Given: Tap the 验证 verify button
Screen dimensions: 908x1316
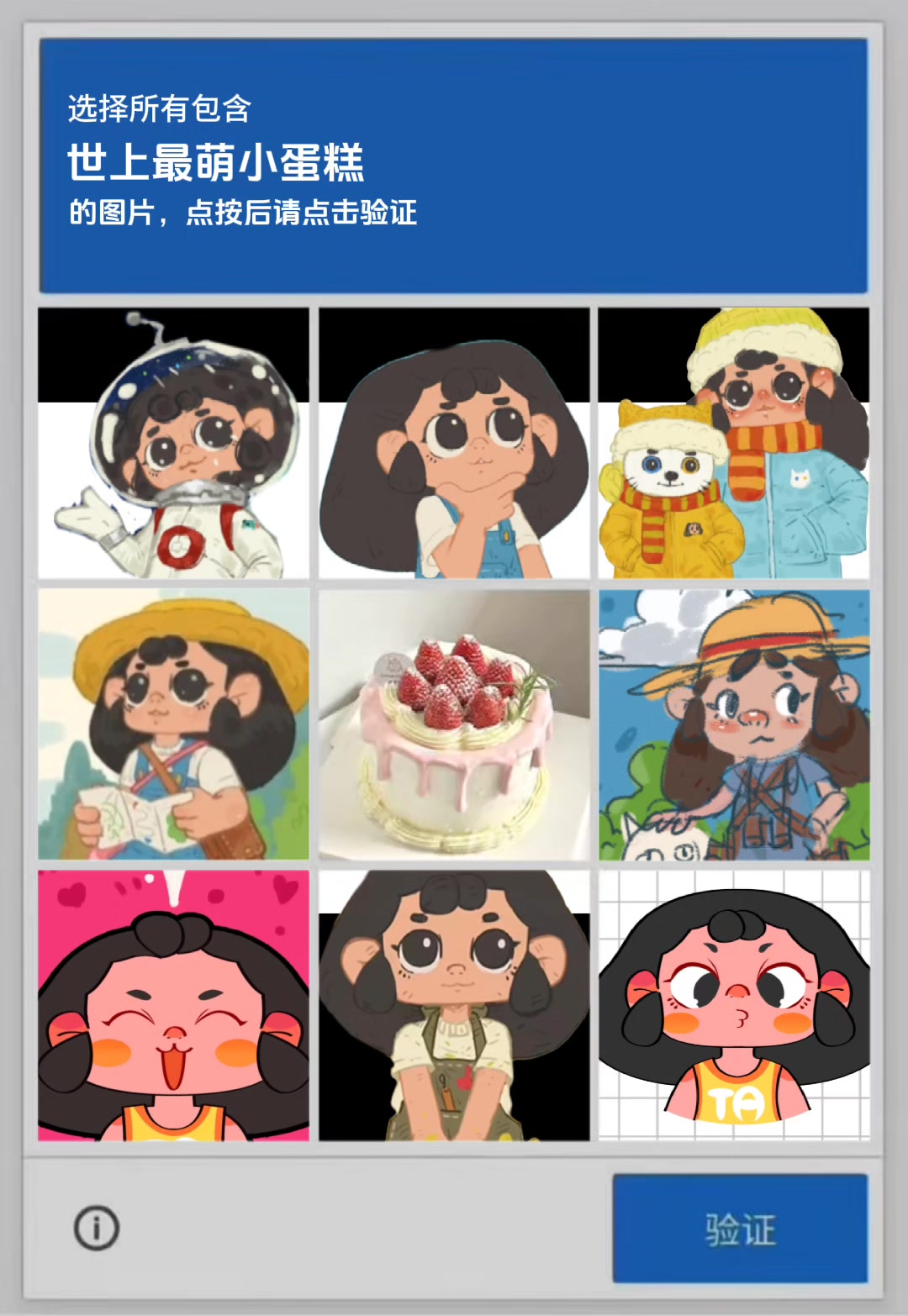Looking at the screenshot, I should coord(739,1229).
